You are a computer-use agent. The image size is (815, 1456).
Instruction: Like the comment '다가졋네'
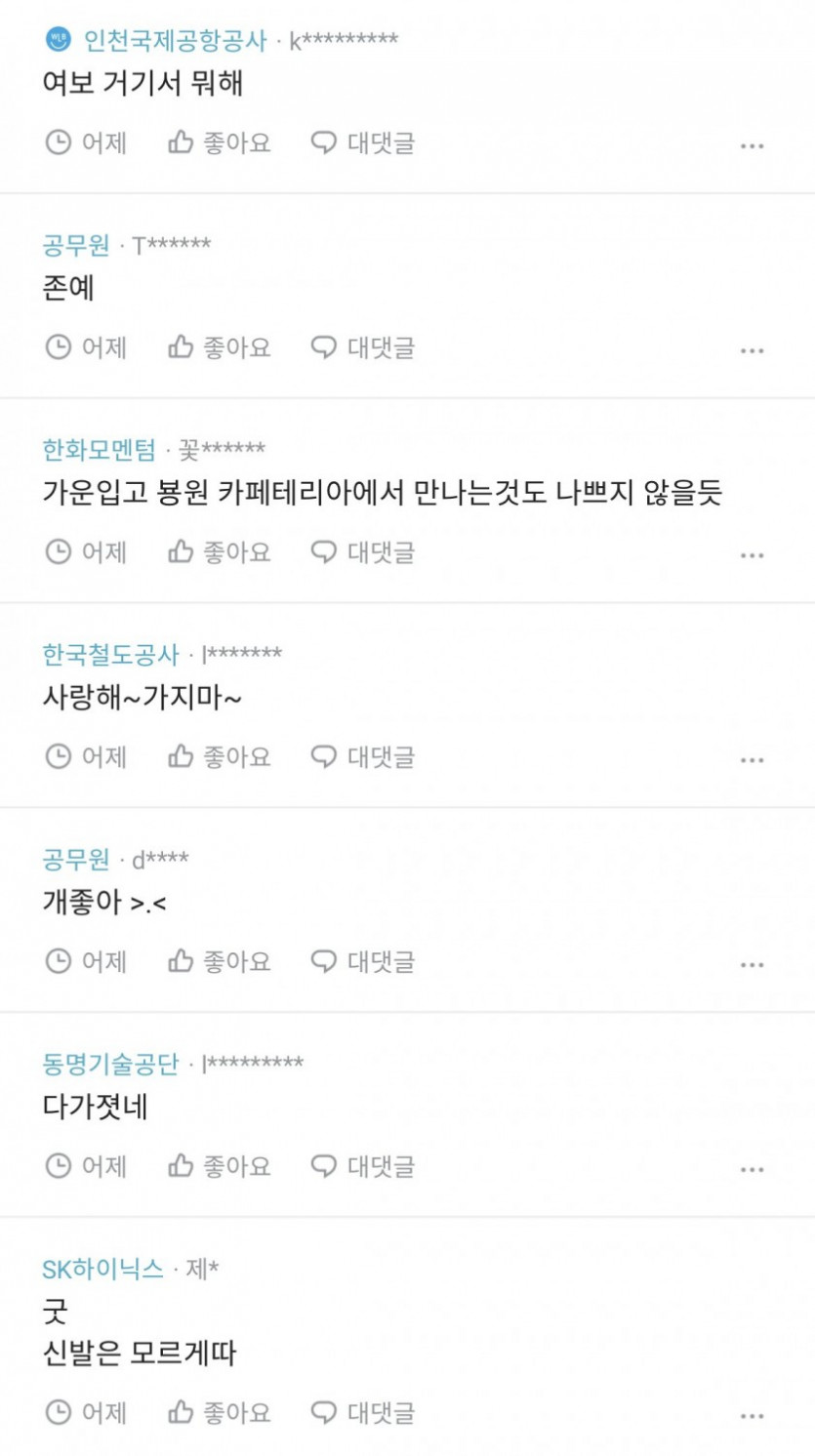pyautogui.click(x=220, y=1166)
